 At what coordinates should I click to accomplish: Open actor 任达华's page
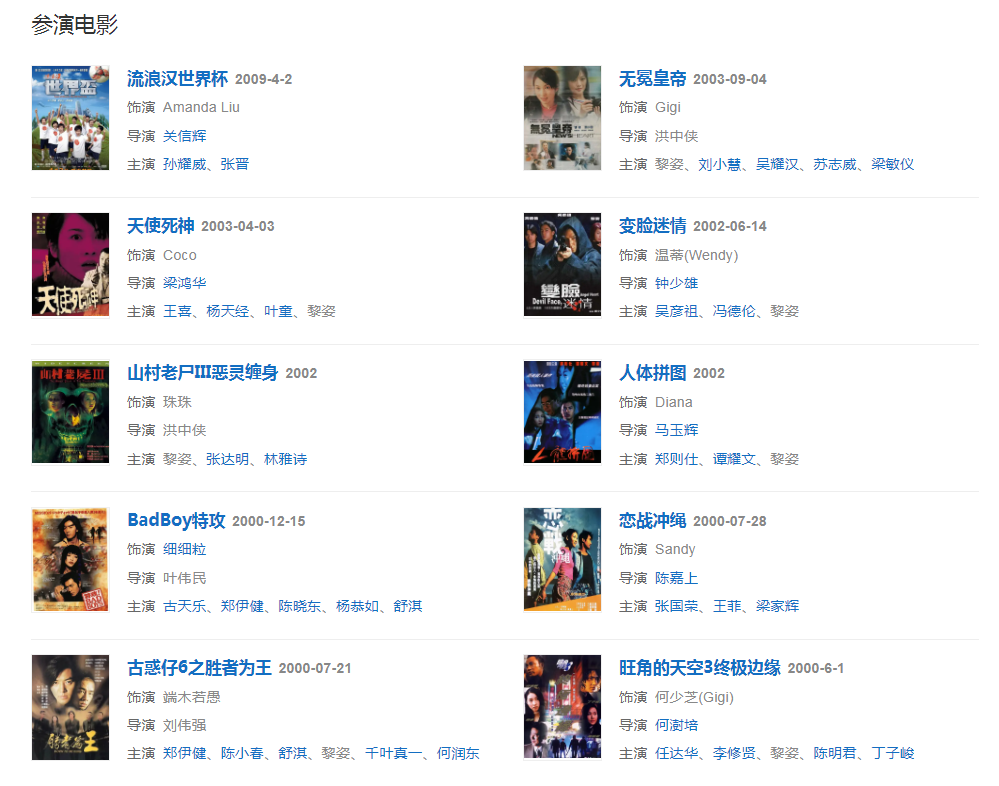676,753
